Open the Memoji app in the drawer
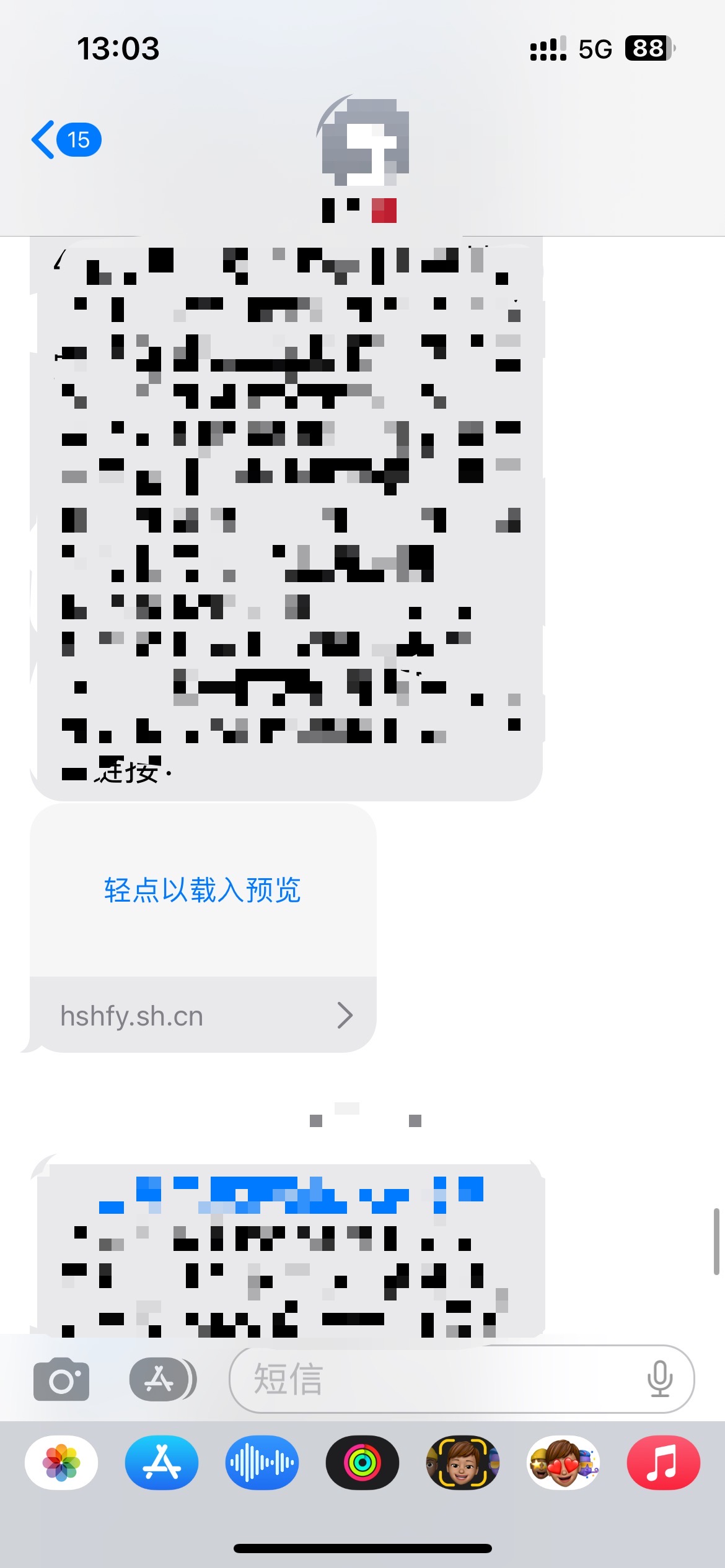Screen dimensions: 725x1568 (462, 1463)
